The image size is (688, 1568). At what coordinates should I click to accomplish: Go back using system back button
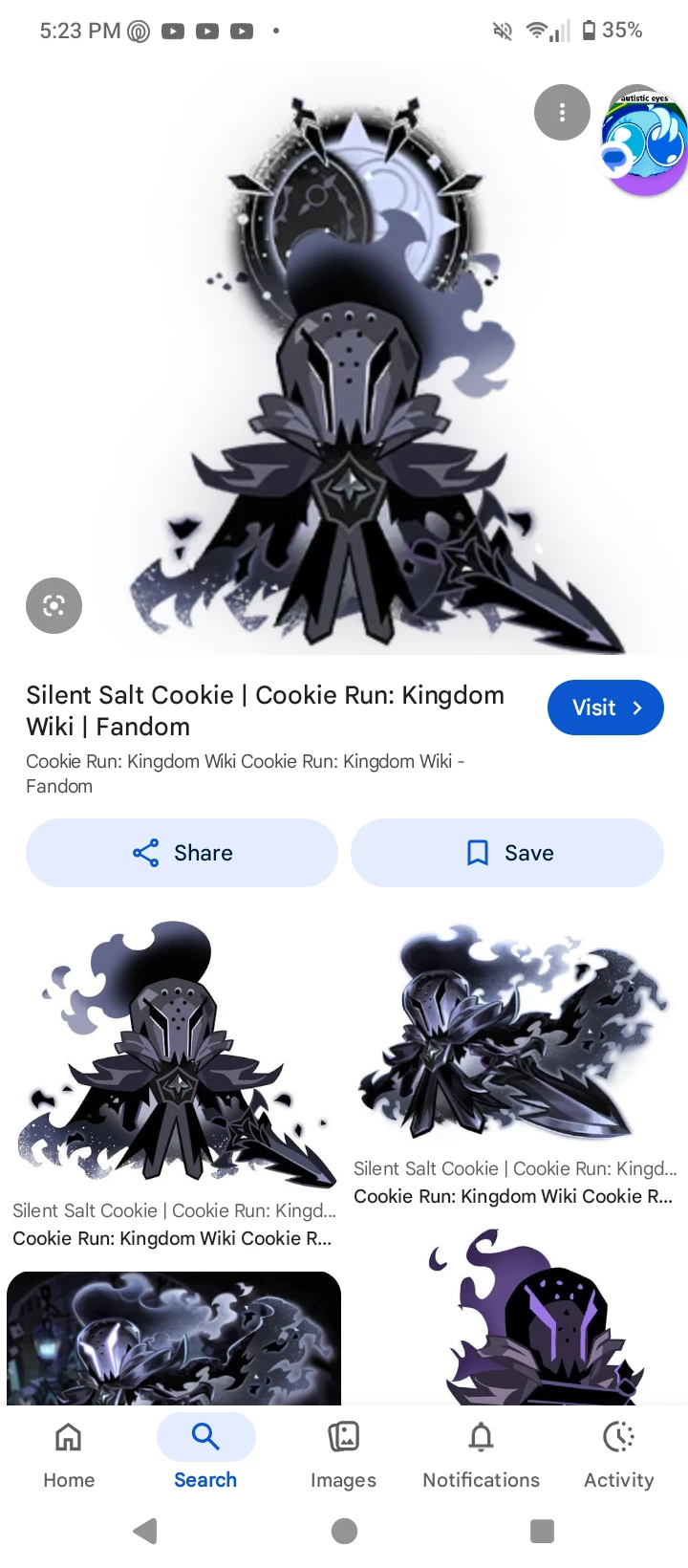click(145, 1532)
